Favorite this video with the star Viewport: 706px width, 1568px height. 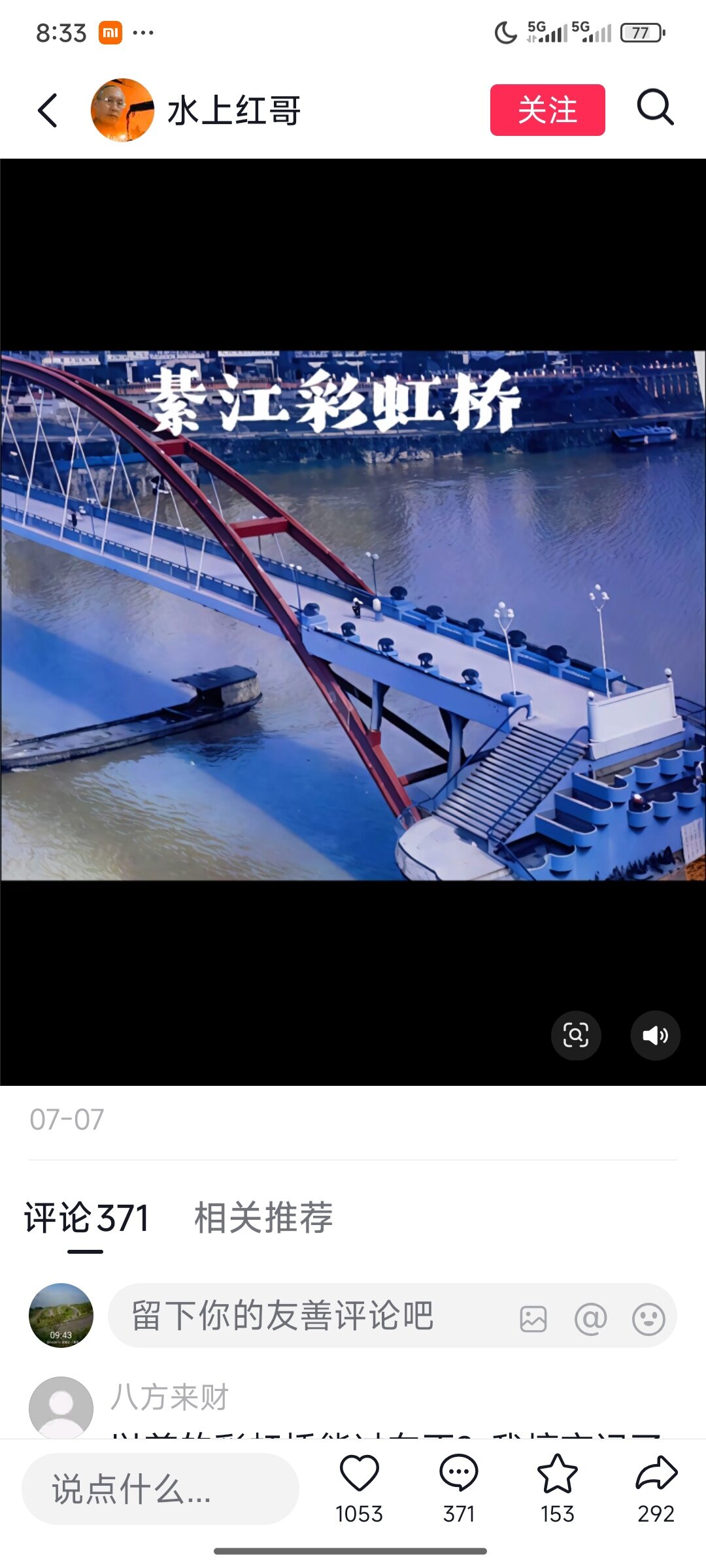(557, 1475)
